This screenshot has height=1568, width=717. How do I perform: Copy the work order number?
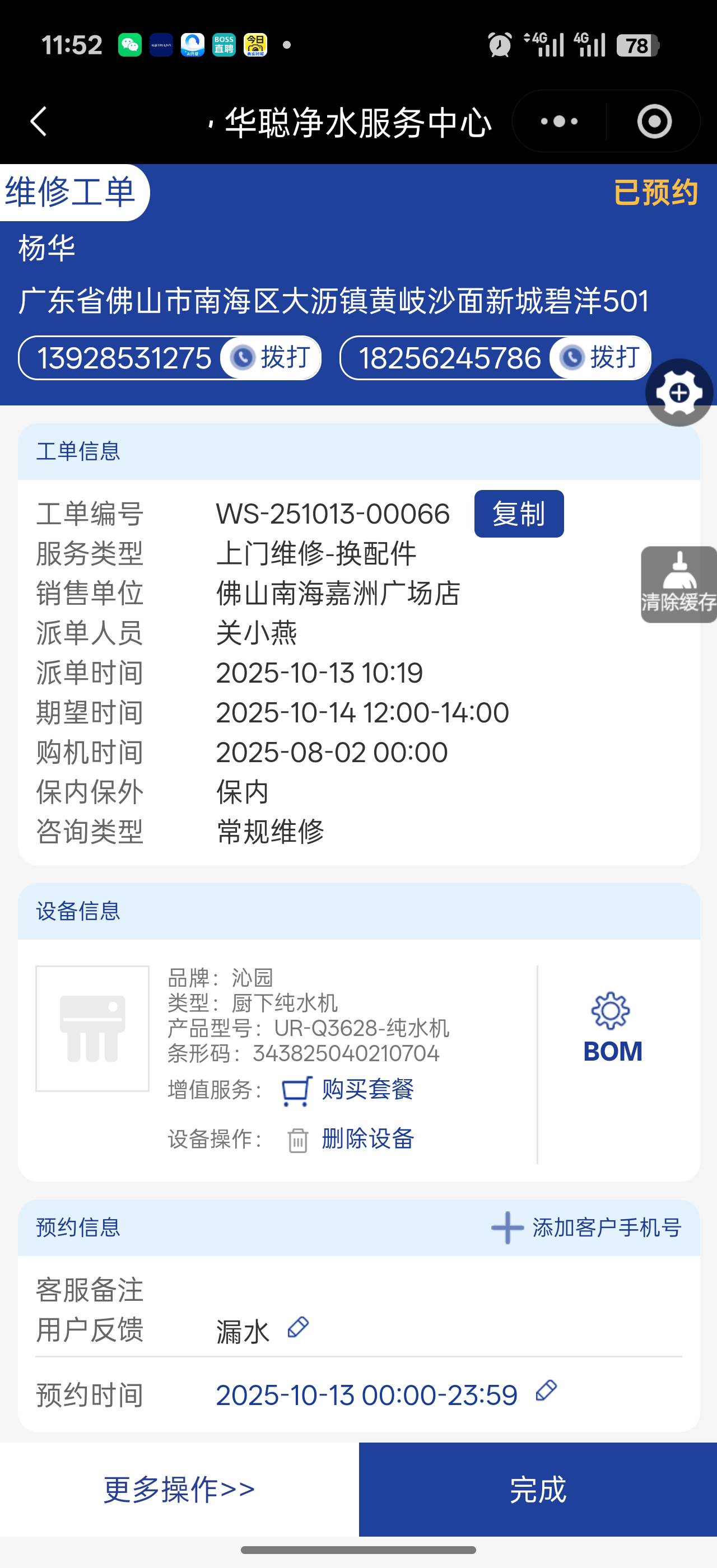519,514
